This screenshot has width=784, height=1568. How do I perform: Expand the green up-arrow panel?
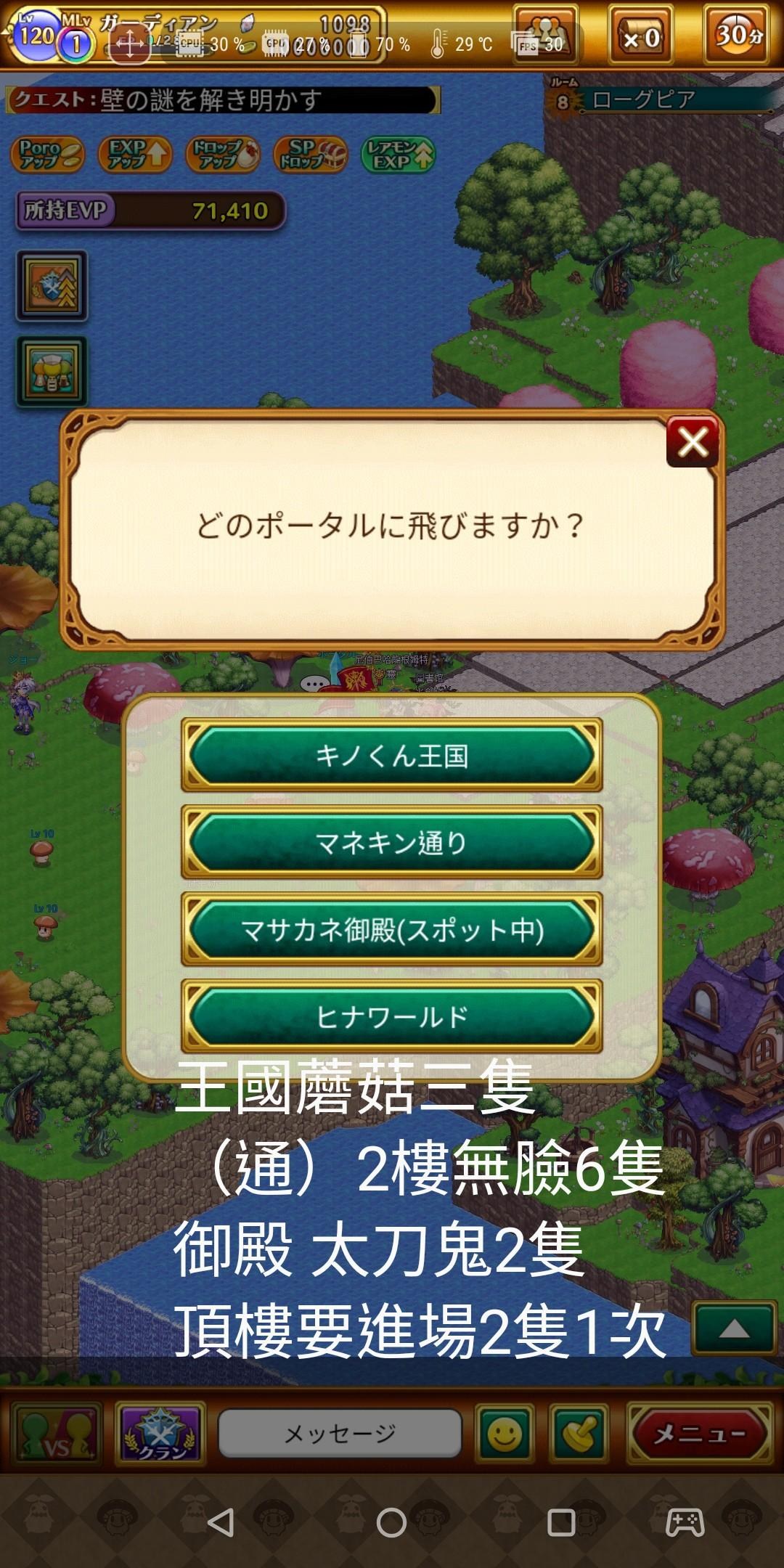click(x=734, y=1328)
